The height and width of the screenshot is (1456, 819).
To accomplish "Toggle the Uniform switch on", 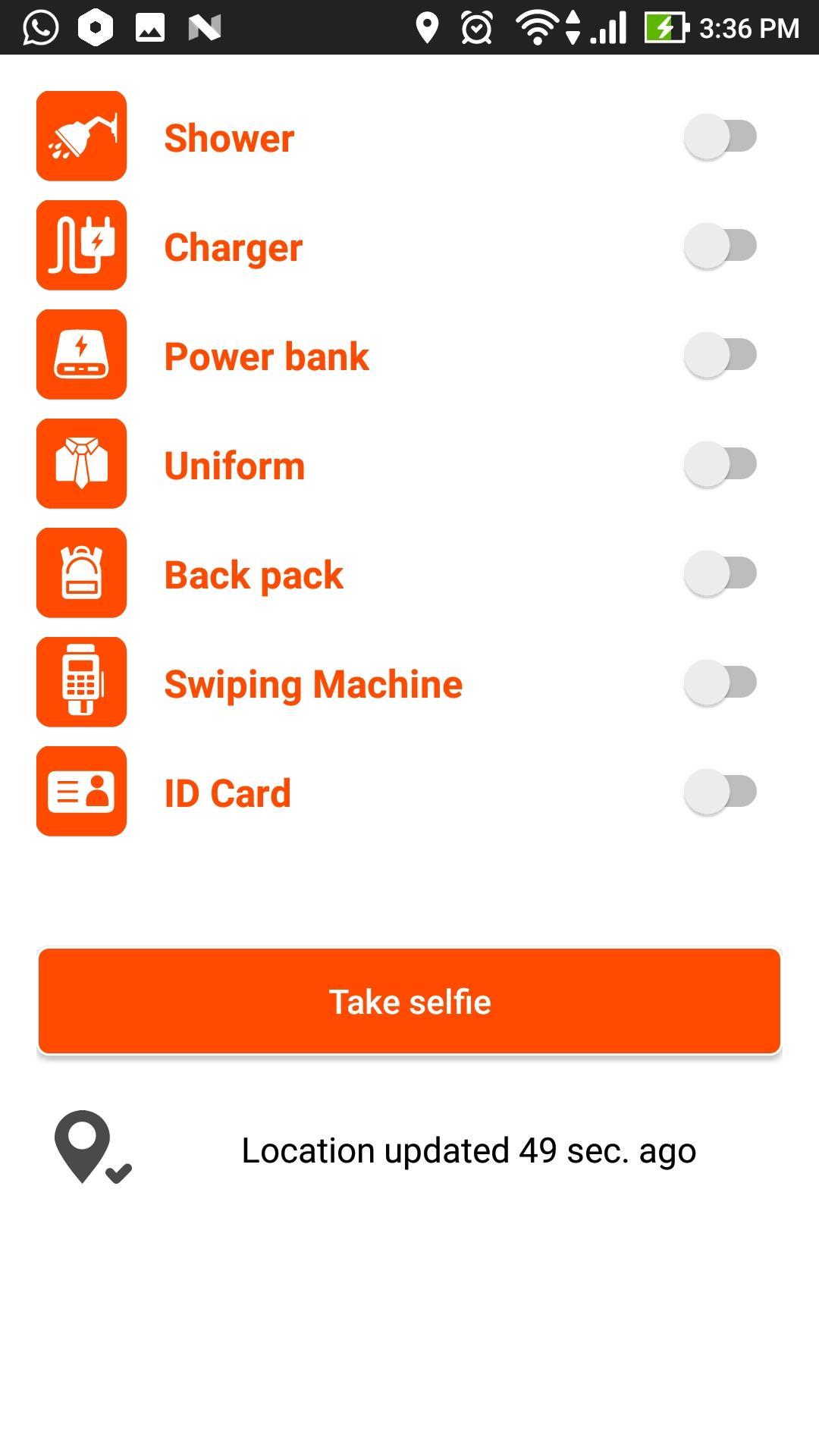I will [x=720, y=465].
